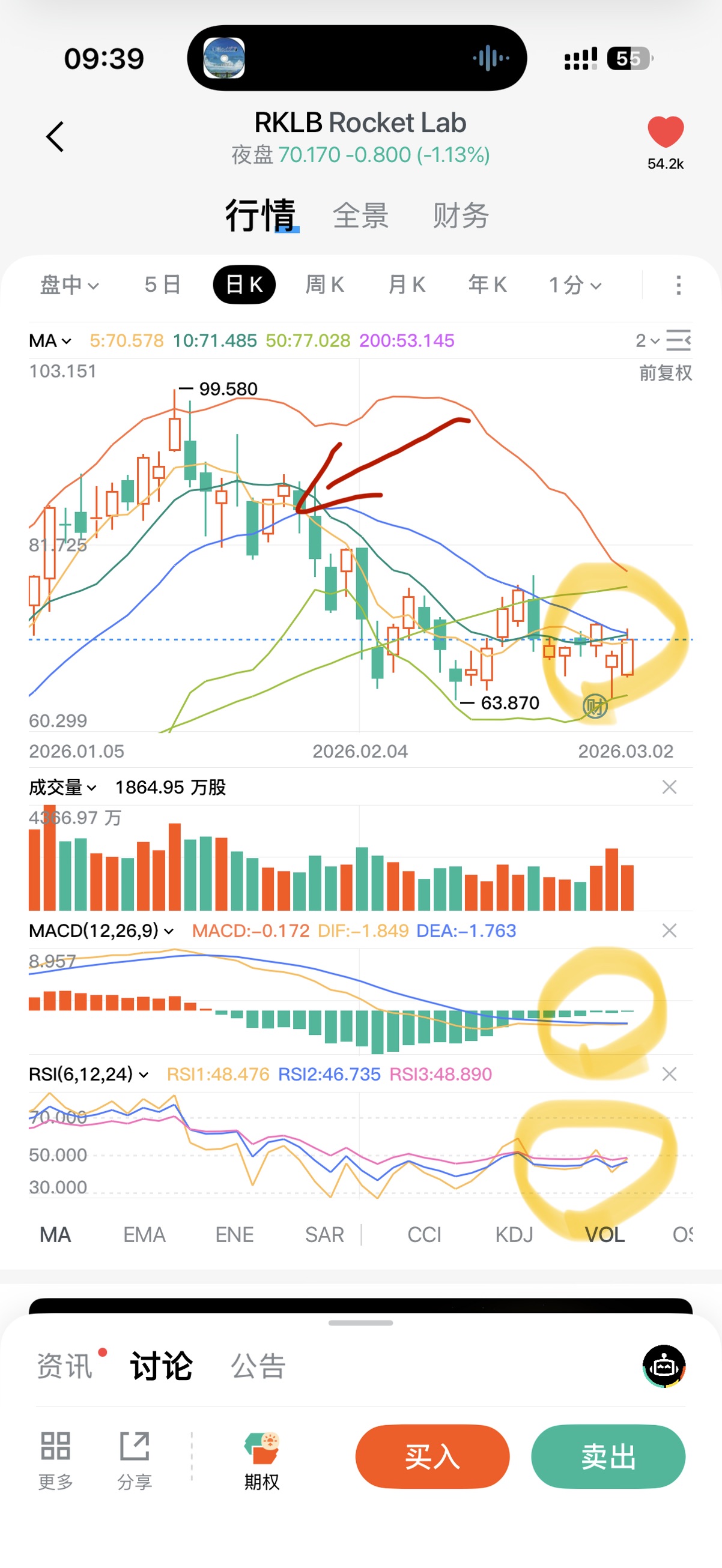This screenshot has width=722, height=1568.
Task: Select the 5日 chart period
Action: pyautogui.click(x=163, y=285)
